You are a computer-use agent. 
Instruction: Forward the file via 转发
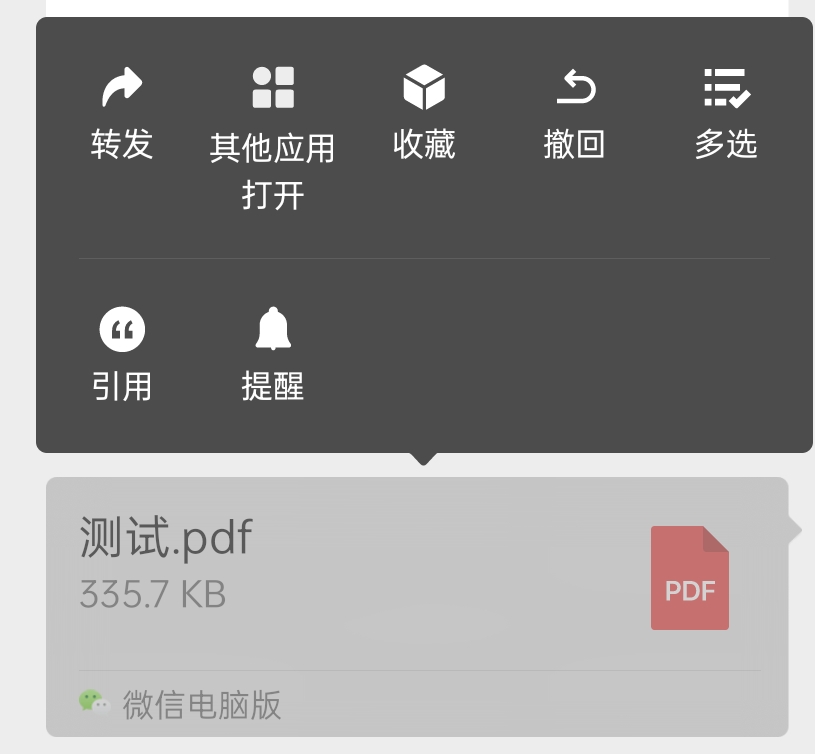(x=122, y=114)
